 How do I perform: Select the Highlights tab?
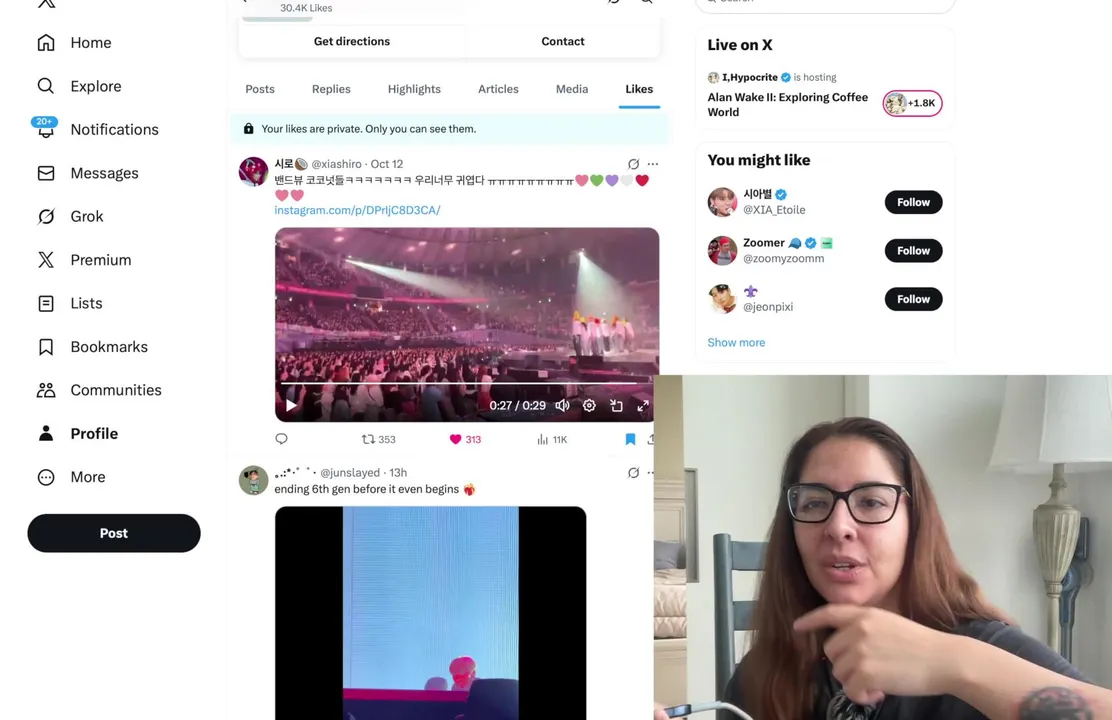click(x=413, y=89)
